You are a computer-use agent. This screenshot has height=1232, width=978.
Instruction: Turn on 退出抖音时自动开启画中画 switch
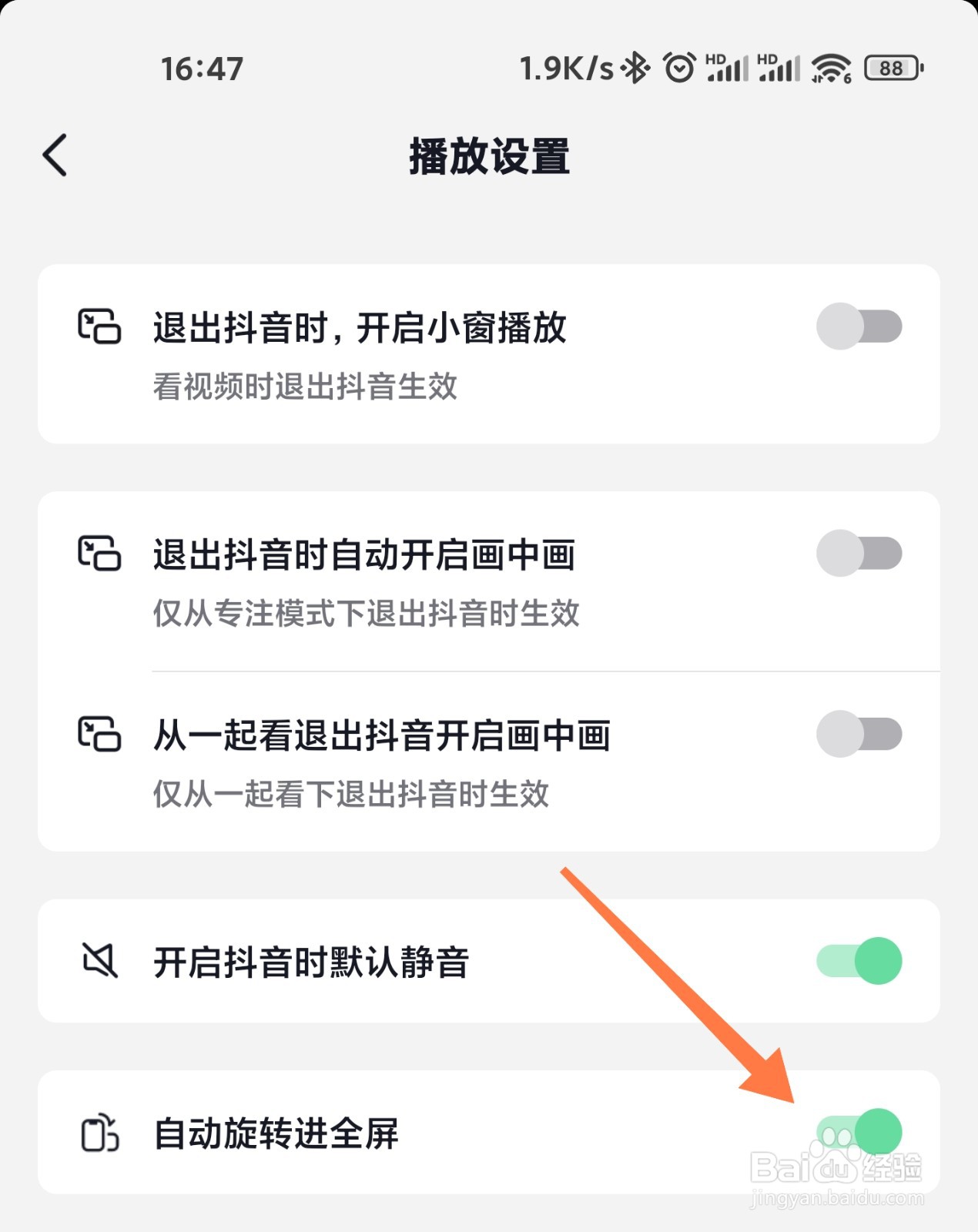[859, 553]
